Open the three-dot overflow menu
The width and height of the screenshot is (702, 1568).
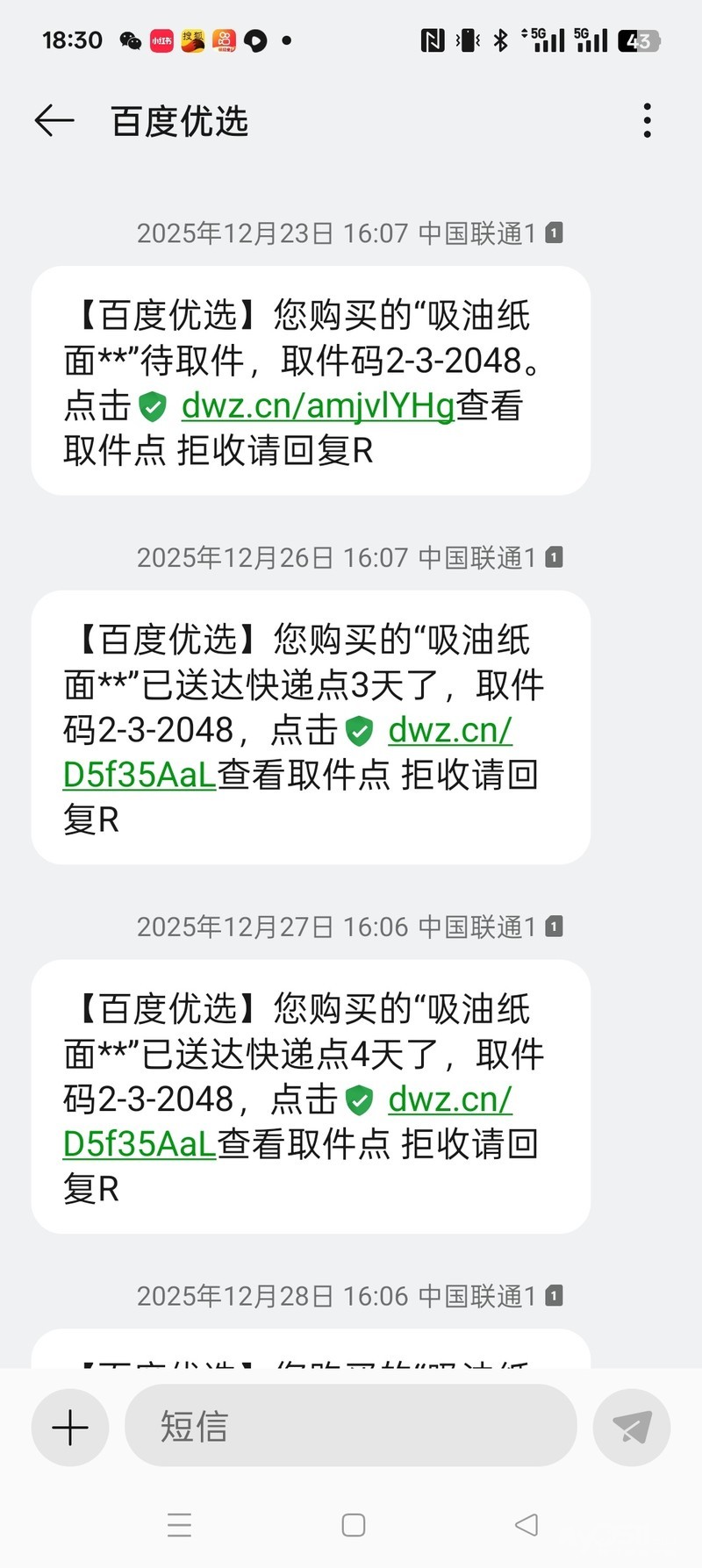[647, 121]
